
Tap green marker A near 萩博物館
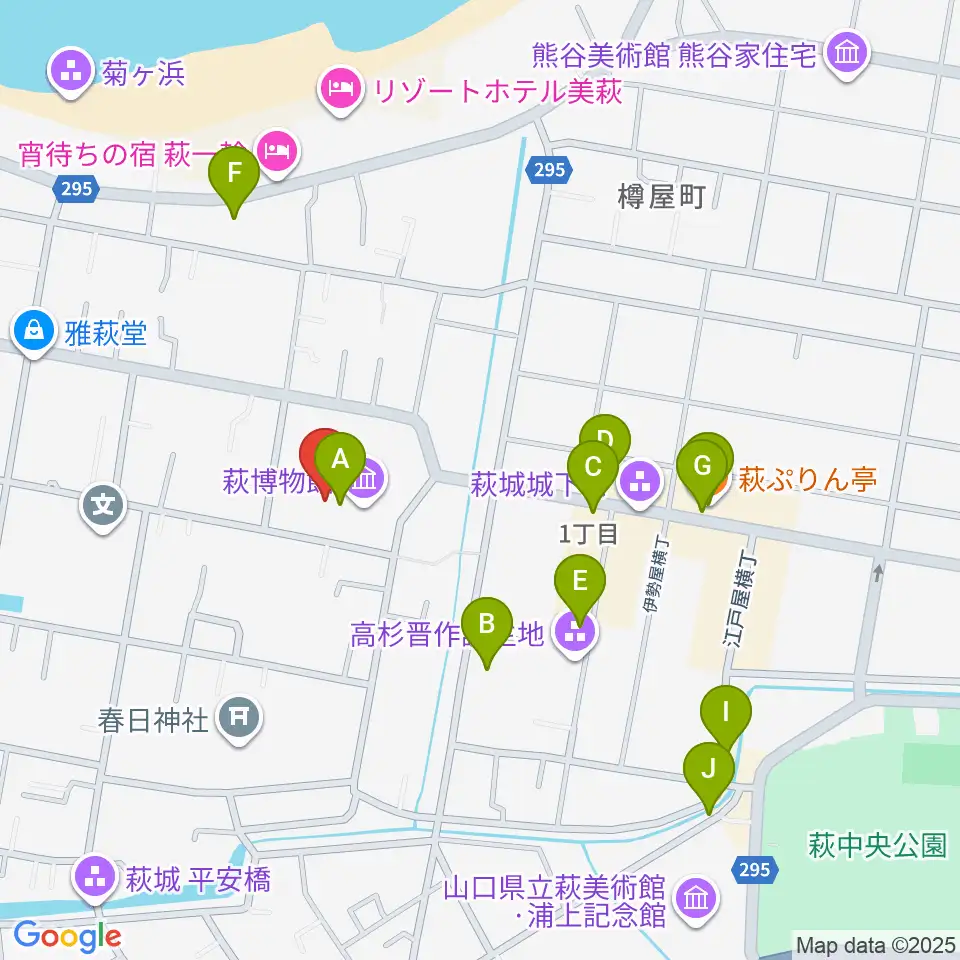[340, 463]
